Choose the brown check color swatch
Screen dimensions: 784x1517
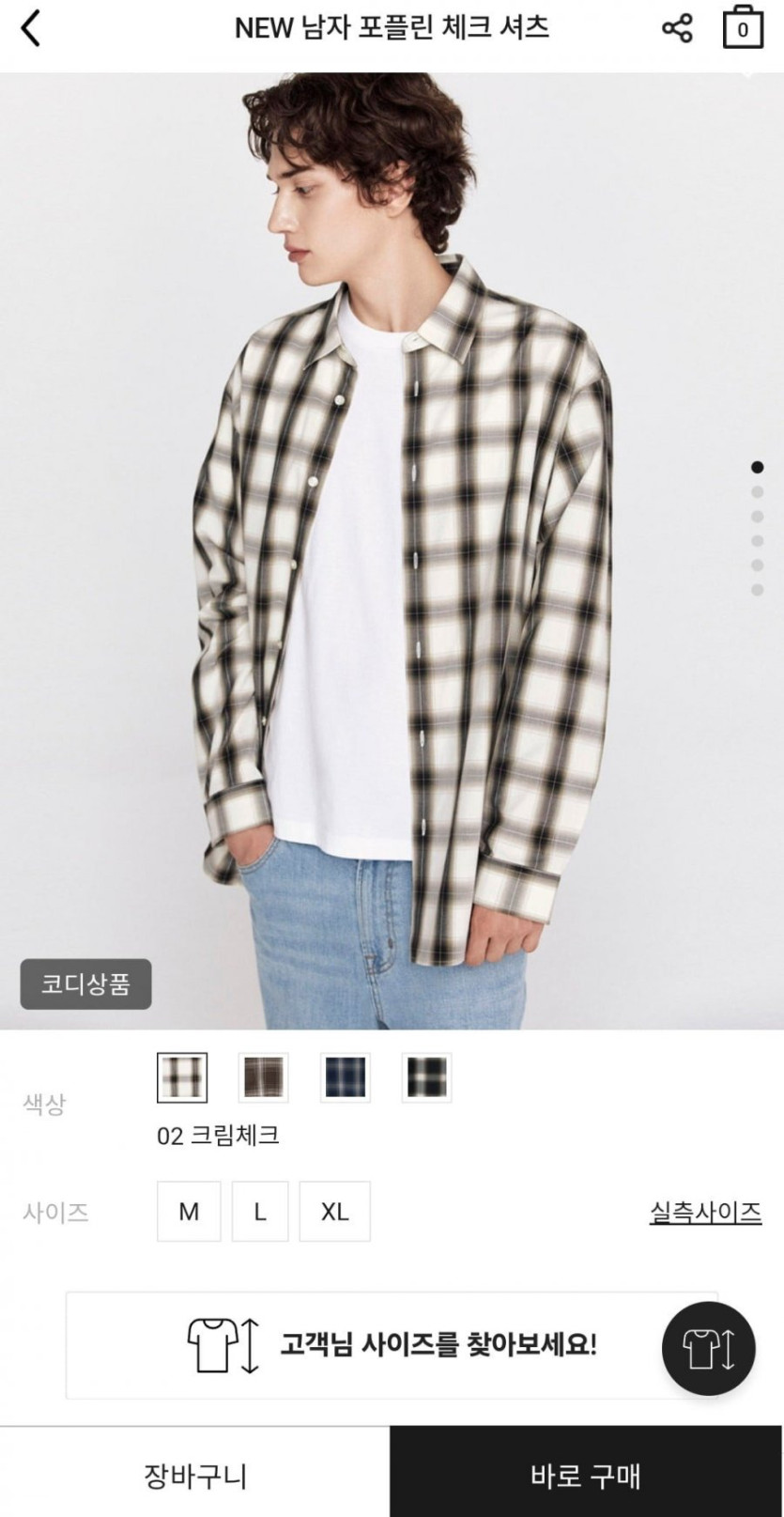[x=263, y=1076]
